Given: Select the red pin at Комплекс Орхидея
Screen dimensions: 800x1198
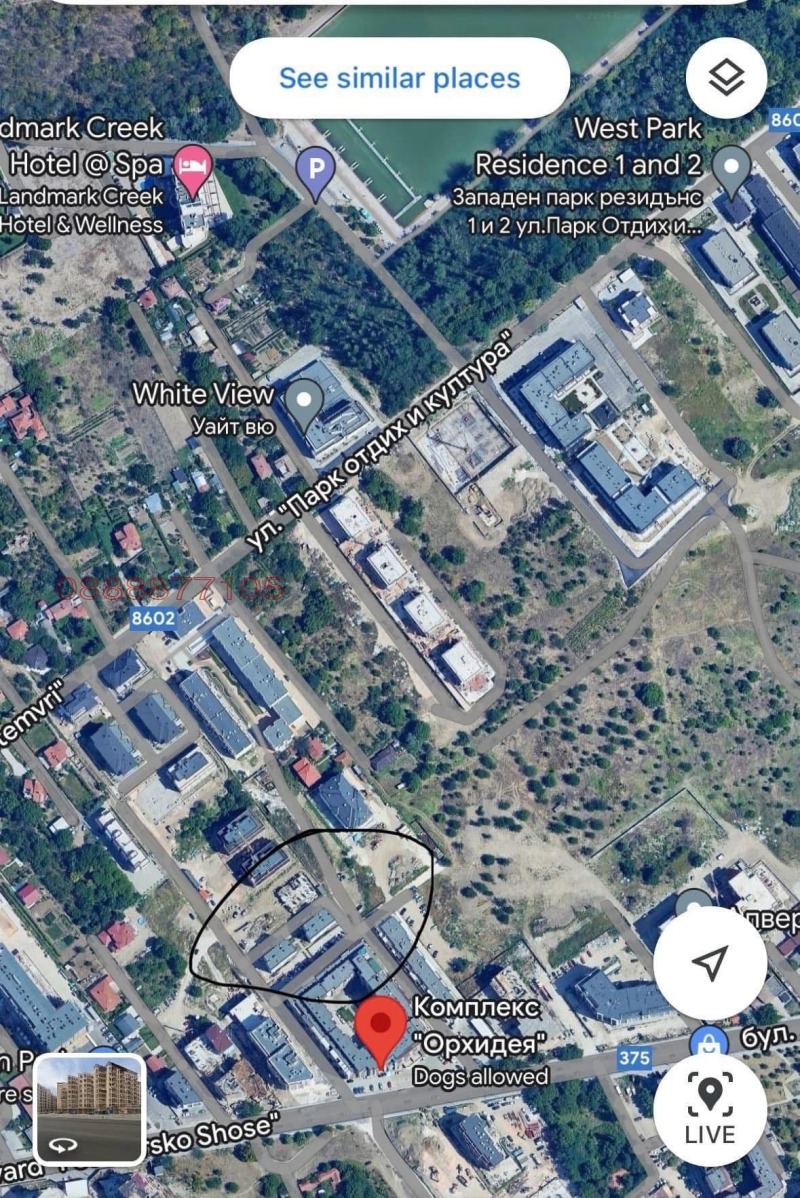Looking at the screenshot, I should [x=381, y=1026].
